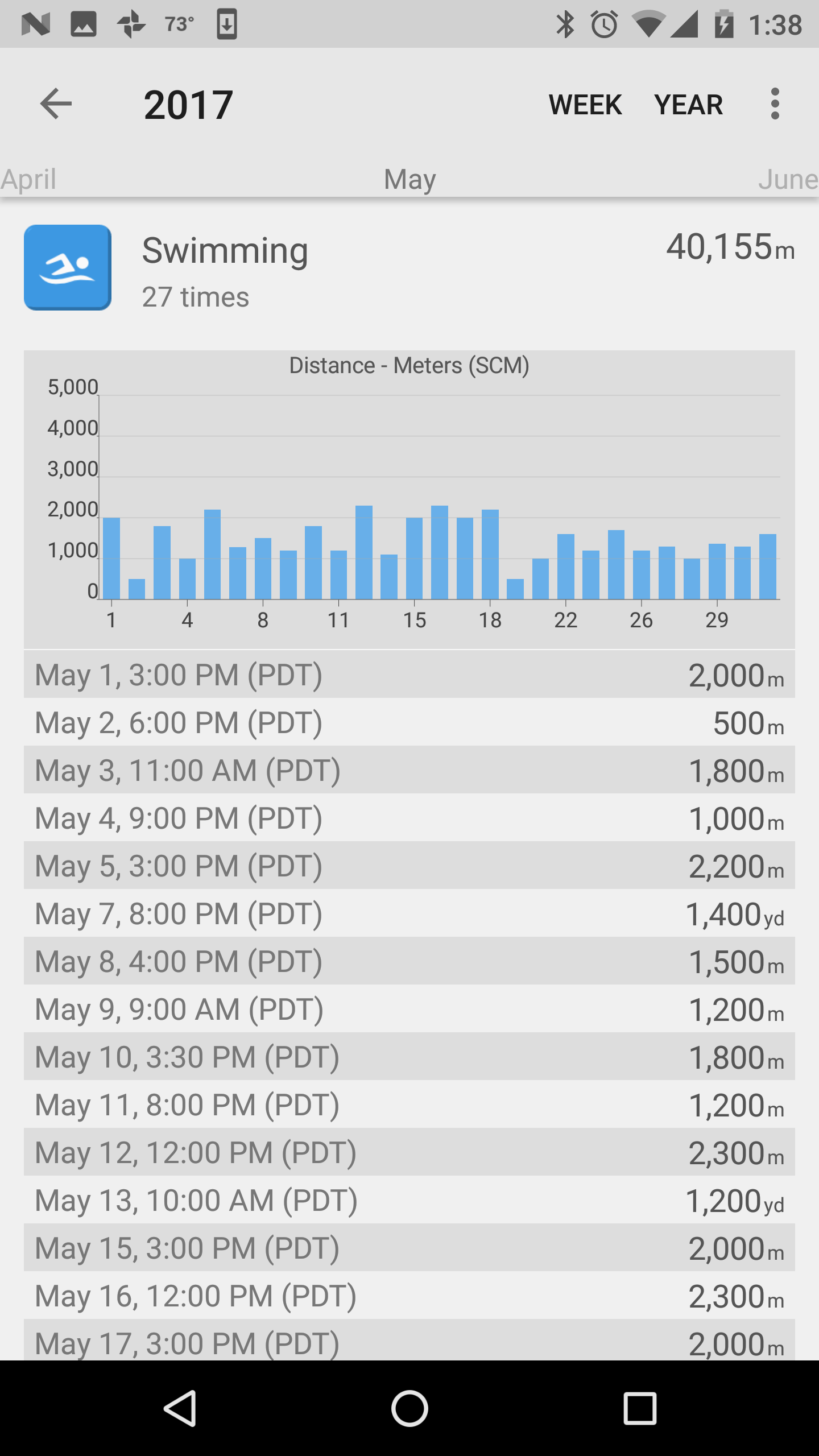Open the May 2, 6:00 PM swim entry
Viewport: 819px width, 1456px height.
point(409,722)
